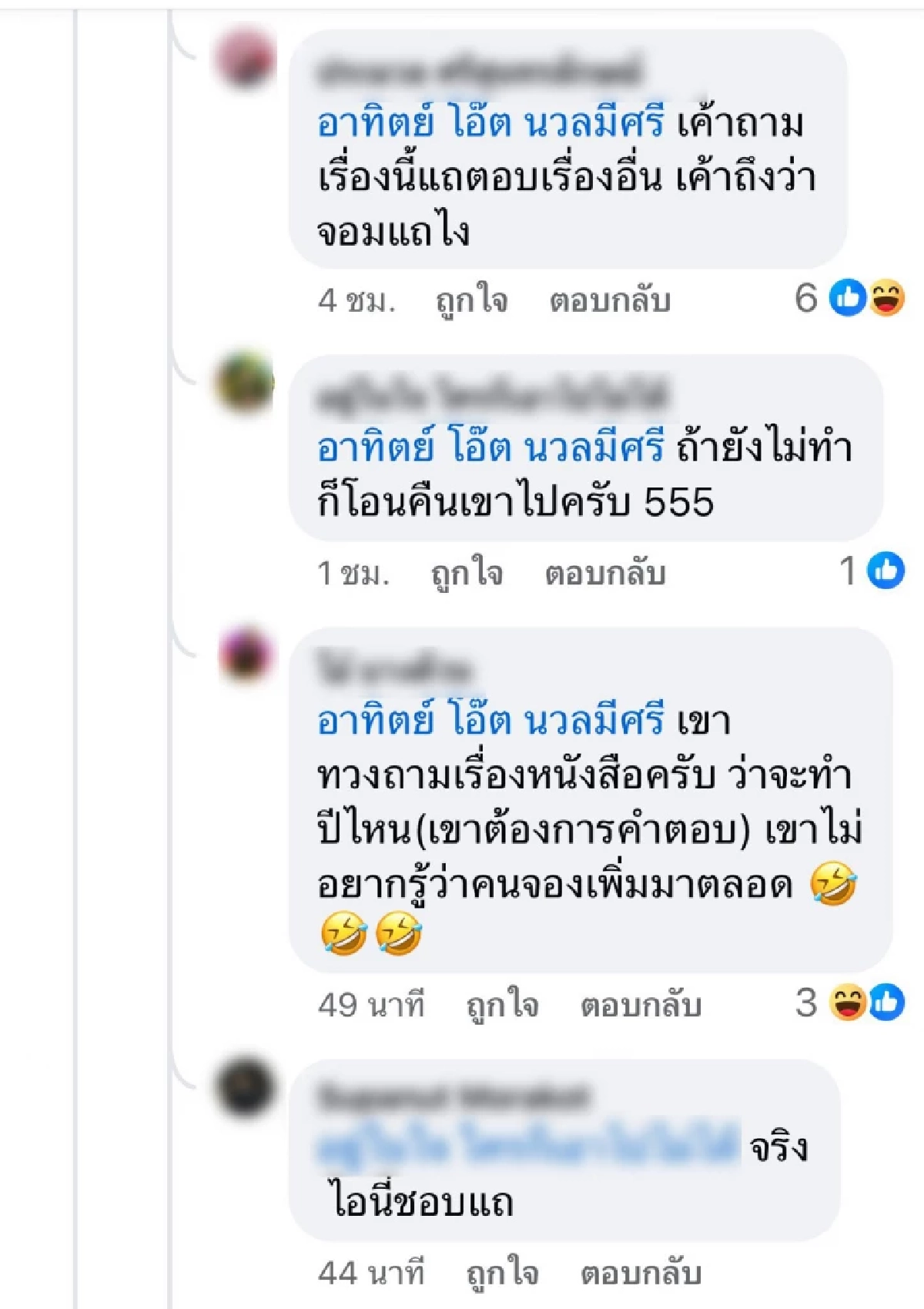
Task: Open tagged name in the 555 comment
Action: (490, 447)
